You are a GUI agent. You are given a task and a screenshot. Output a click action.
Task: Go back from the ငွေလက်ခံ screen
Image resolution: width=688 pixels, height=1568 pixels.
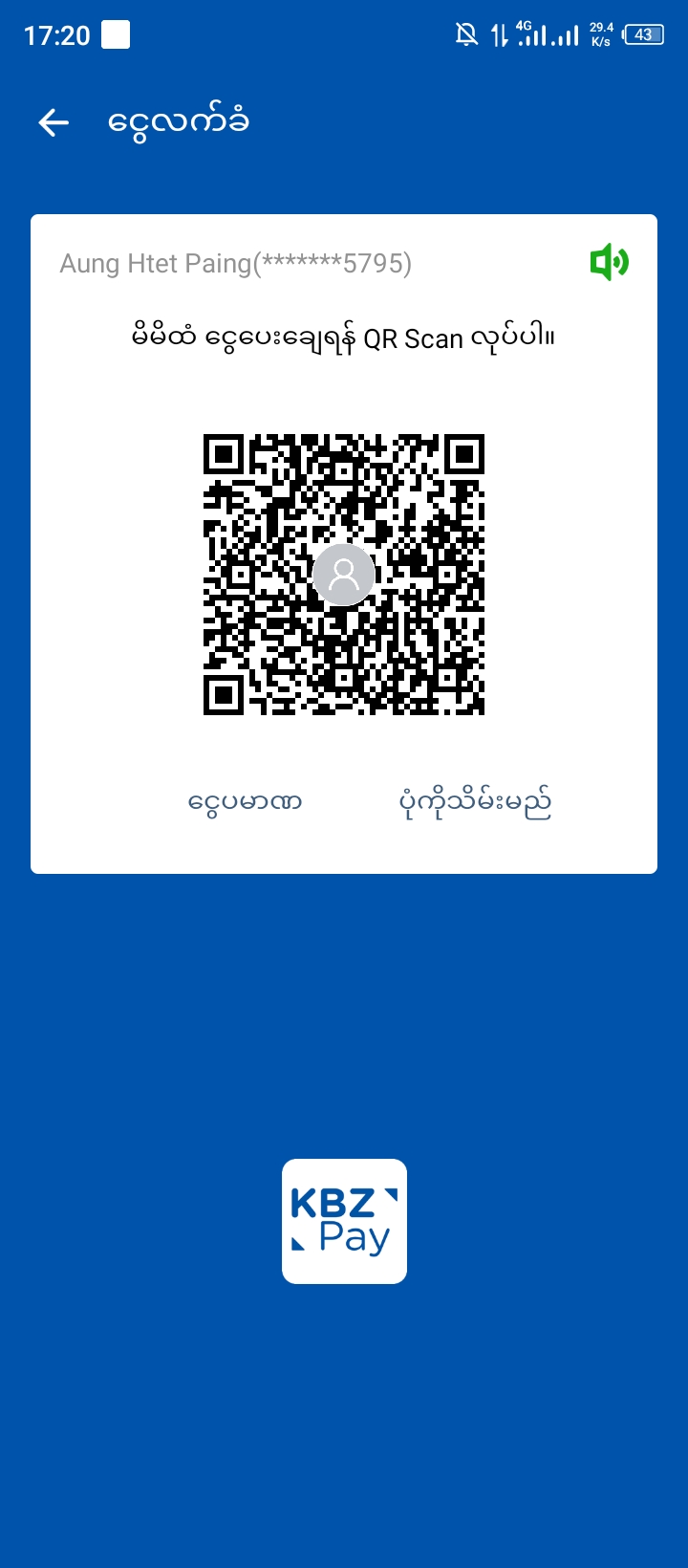click(54, 122)
